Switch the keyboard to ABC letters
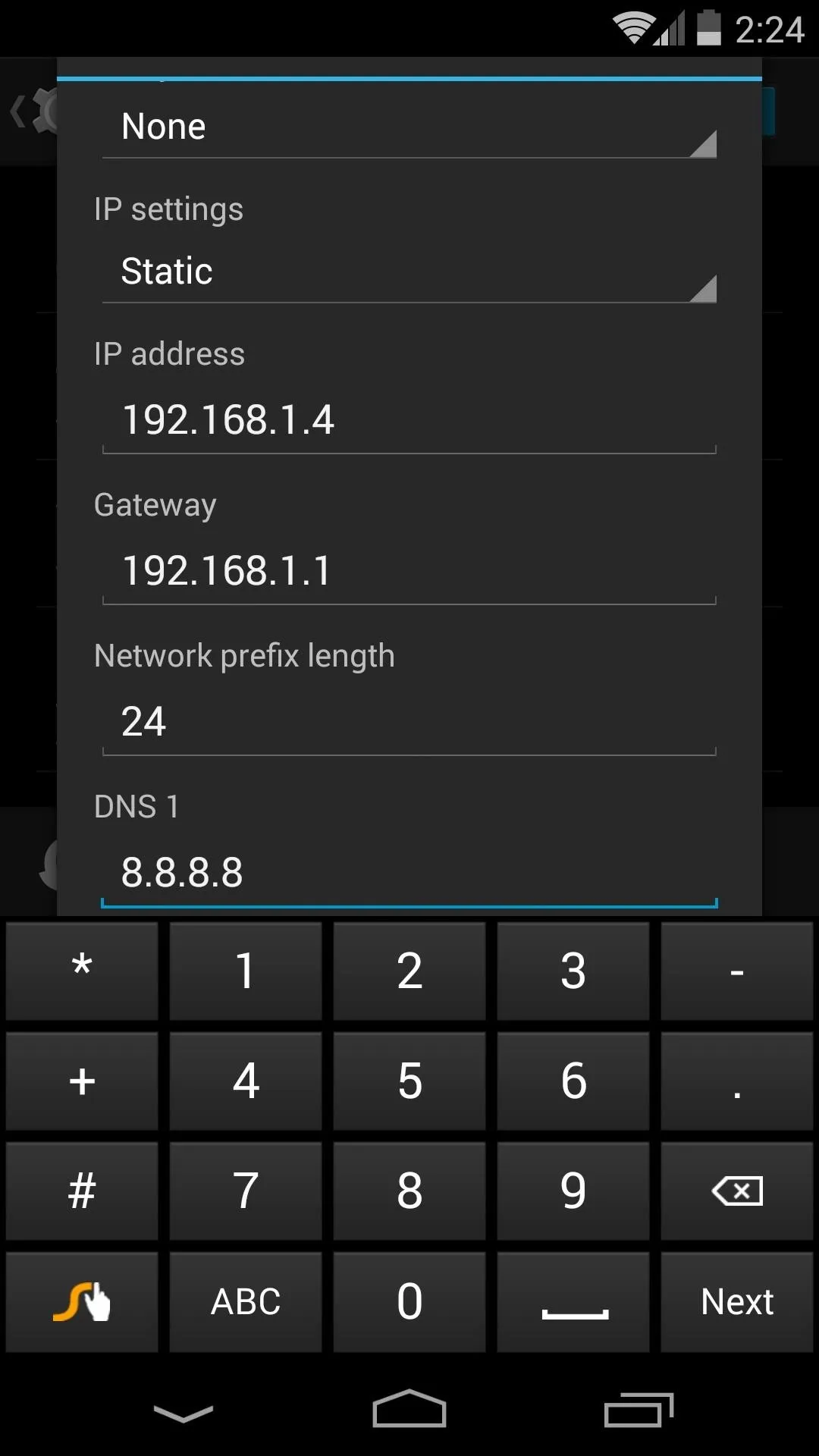The image size is (819, 1456). [x=246, y=1301]
